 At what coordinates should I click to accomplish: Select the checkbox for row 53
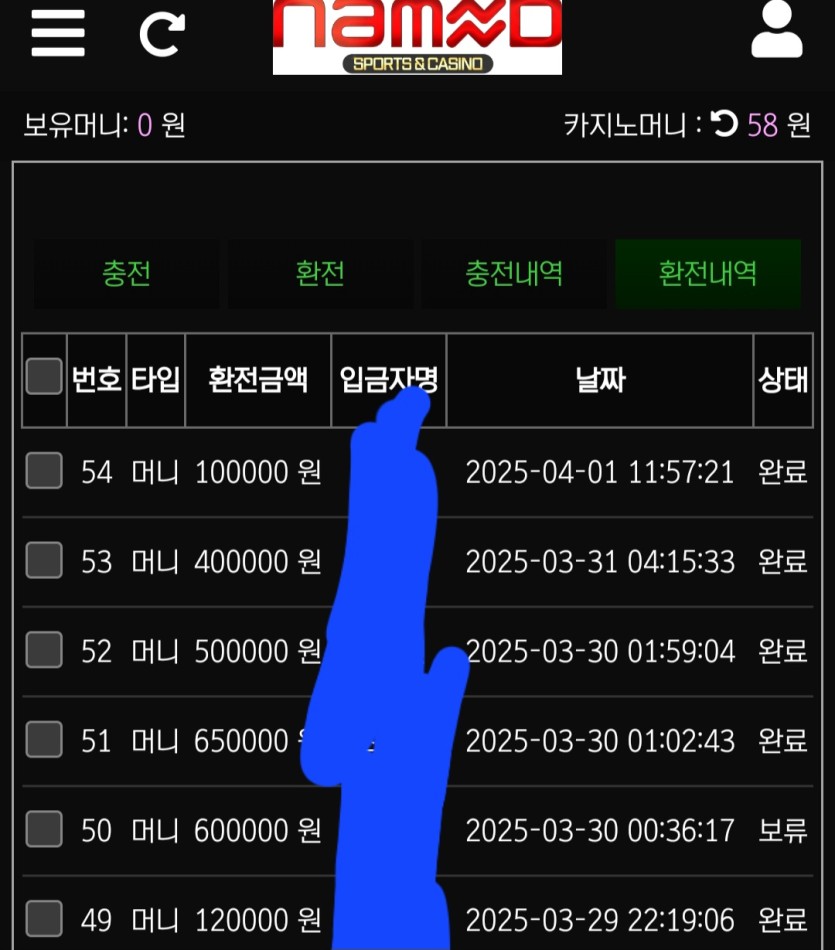coord(44,561)
